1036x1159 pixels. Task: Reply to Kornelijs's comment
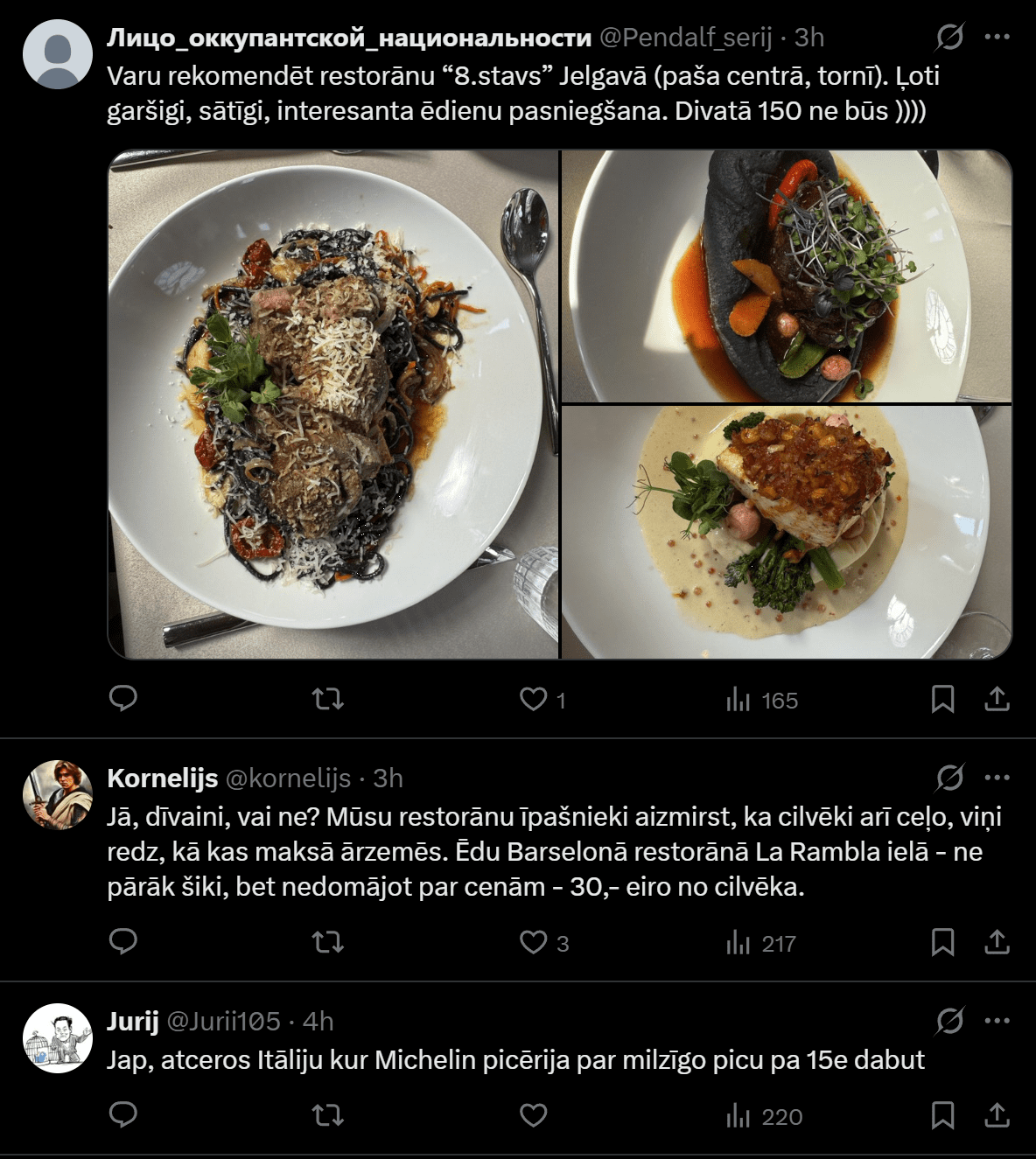coord(123,942)
